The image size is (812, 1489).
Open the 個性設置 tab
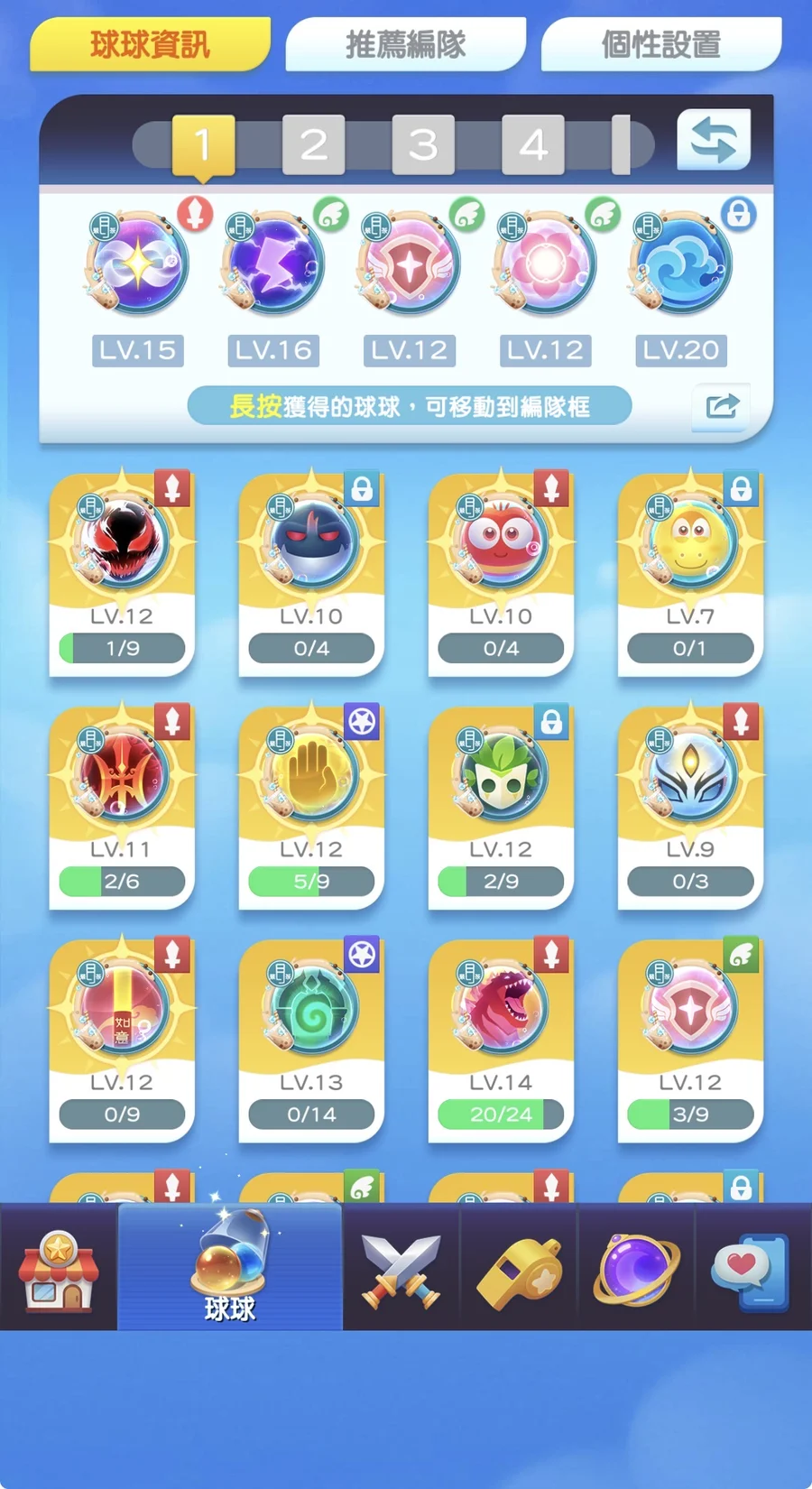[x=660, y=43]
